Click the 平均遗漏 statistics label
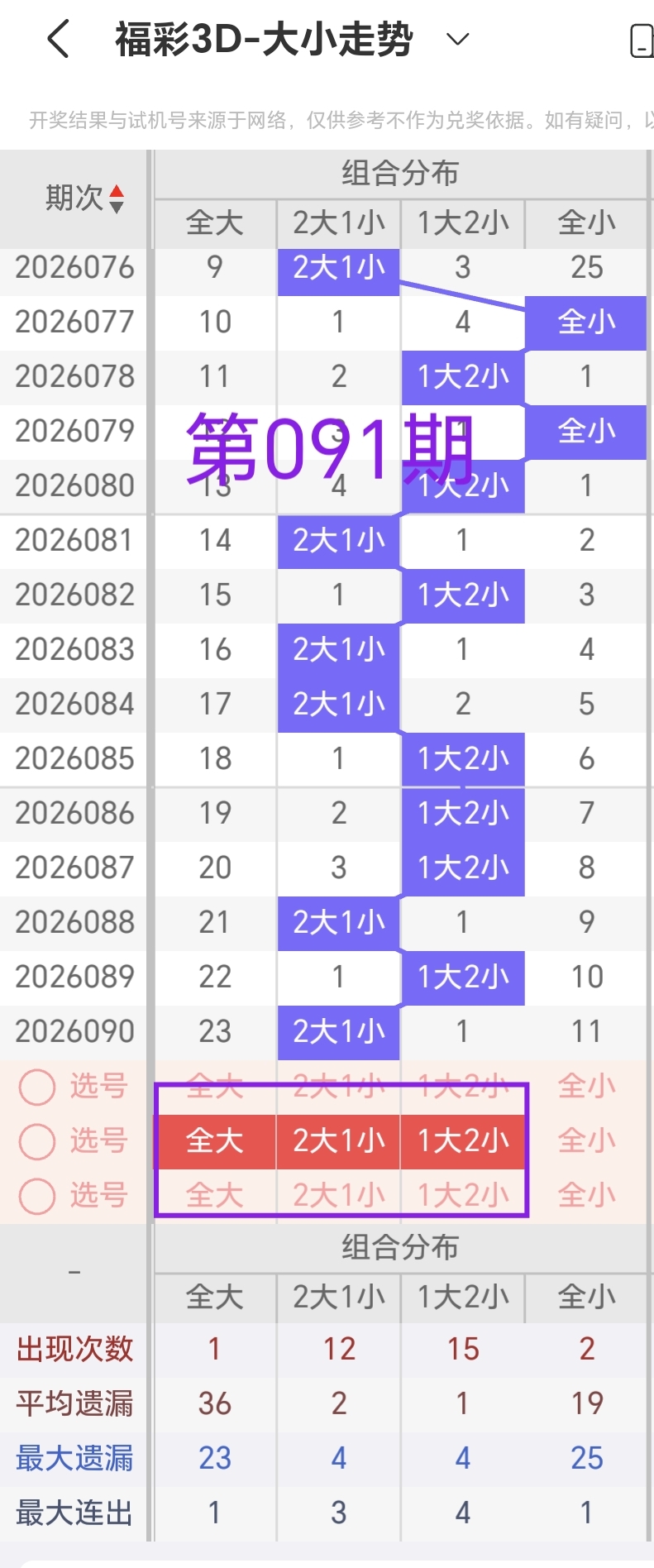 [76, 1403]
